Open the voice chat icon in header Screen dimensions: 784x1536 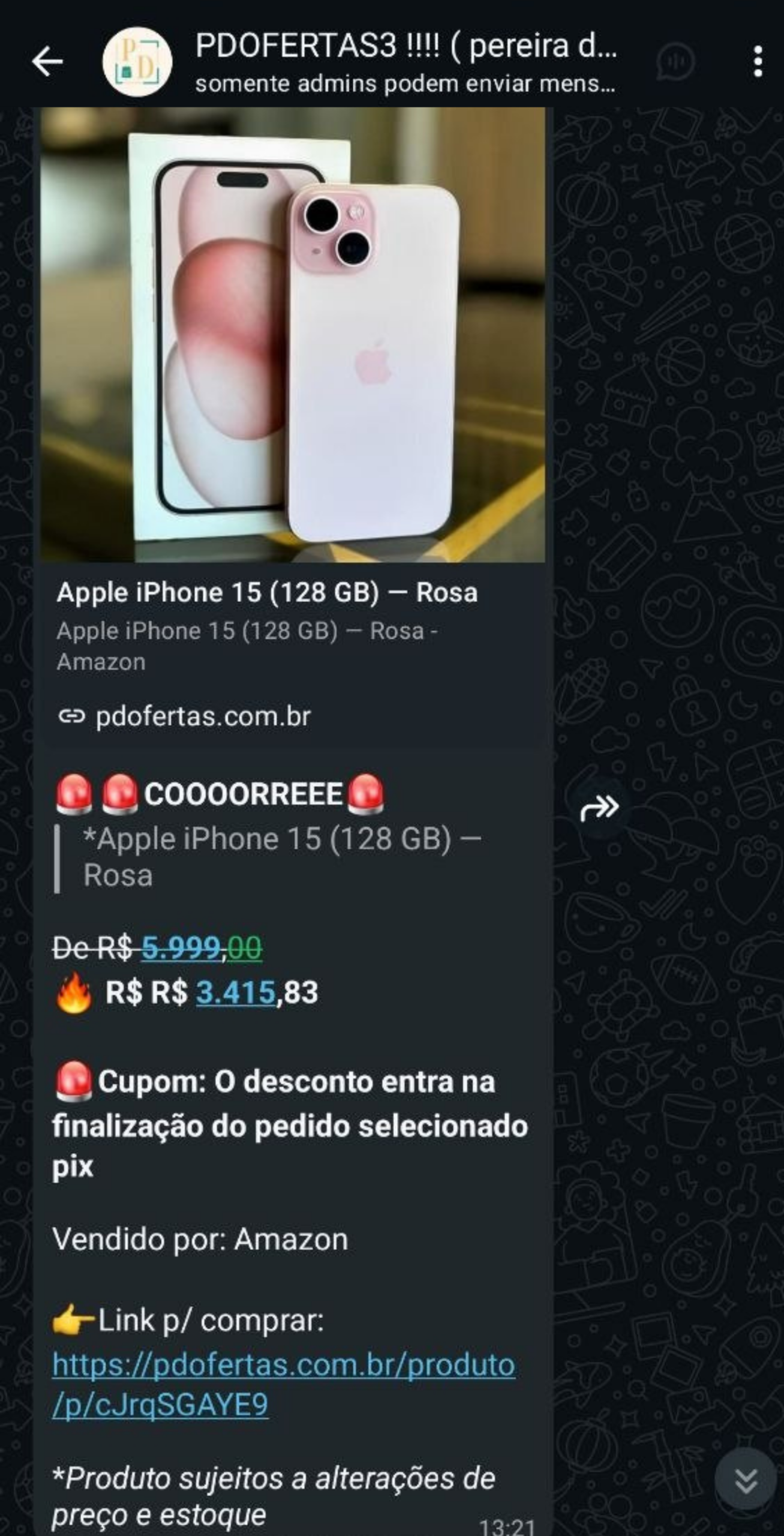pyautogui.click(x=675, y=61)
